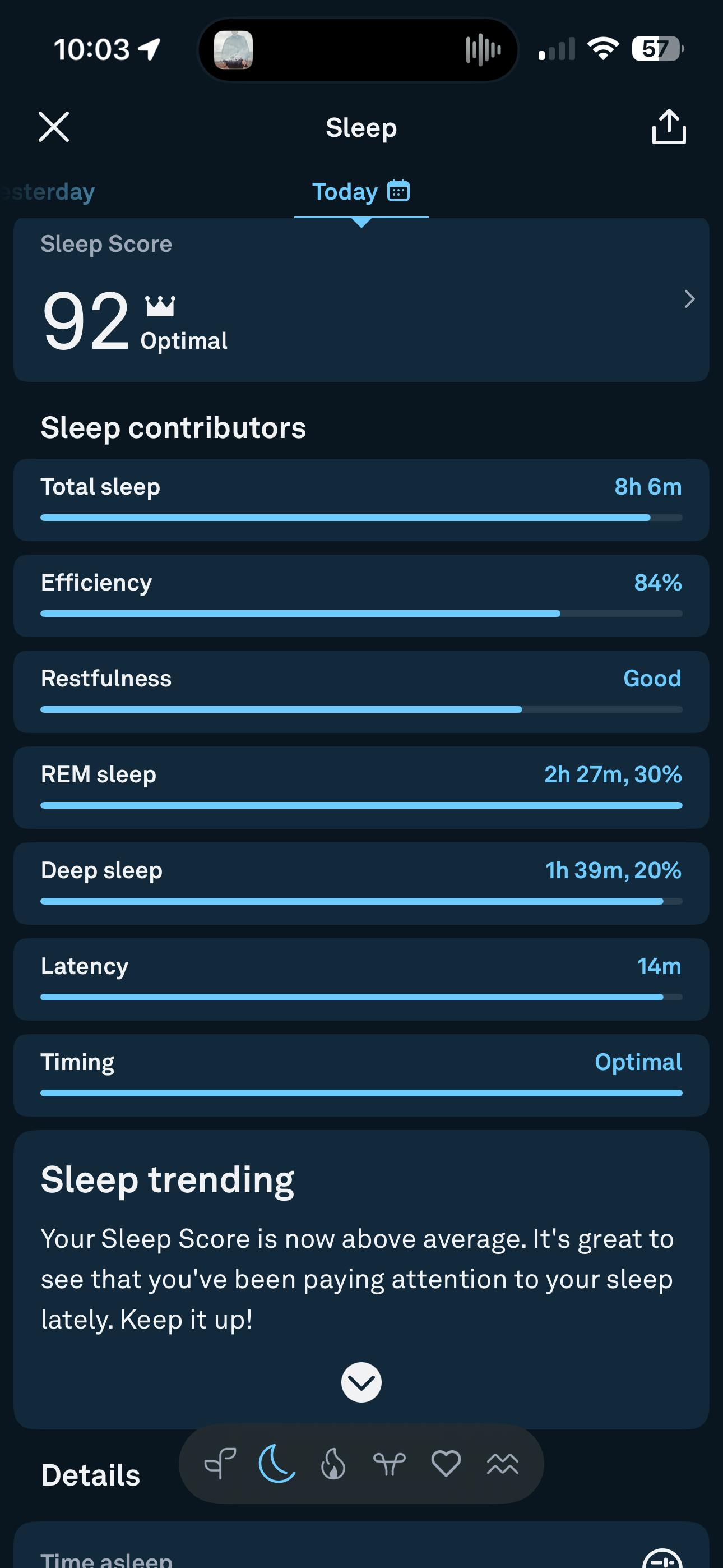Image resolution: width=723 pixels, height=1568 pixels.
Task: Select the Restfulness contributor row
Action: point(361,691)
